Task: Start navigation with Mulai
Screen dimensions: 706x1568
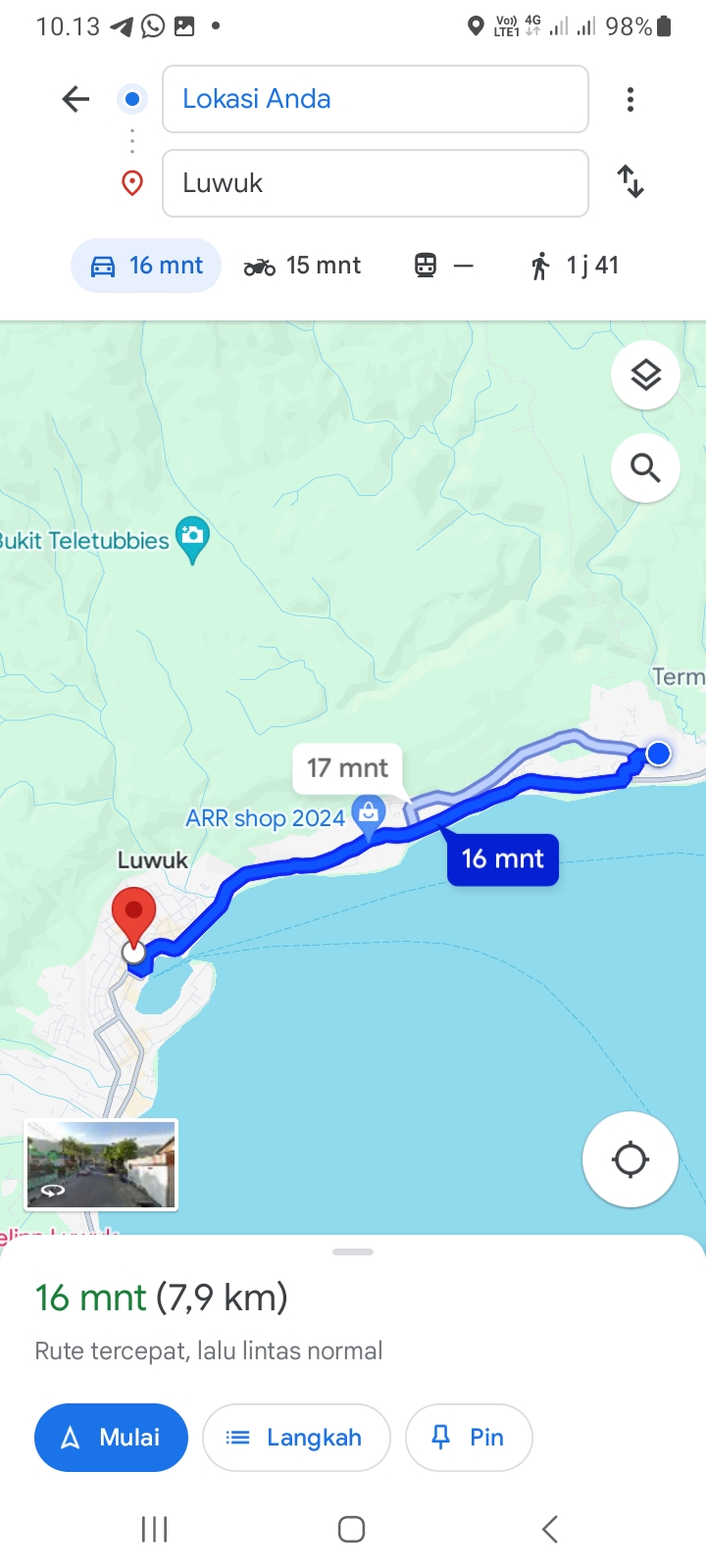Action: pyautogui.click(x=111, y=1438)
